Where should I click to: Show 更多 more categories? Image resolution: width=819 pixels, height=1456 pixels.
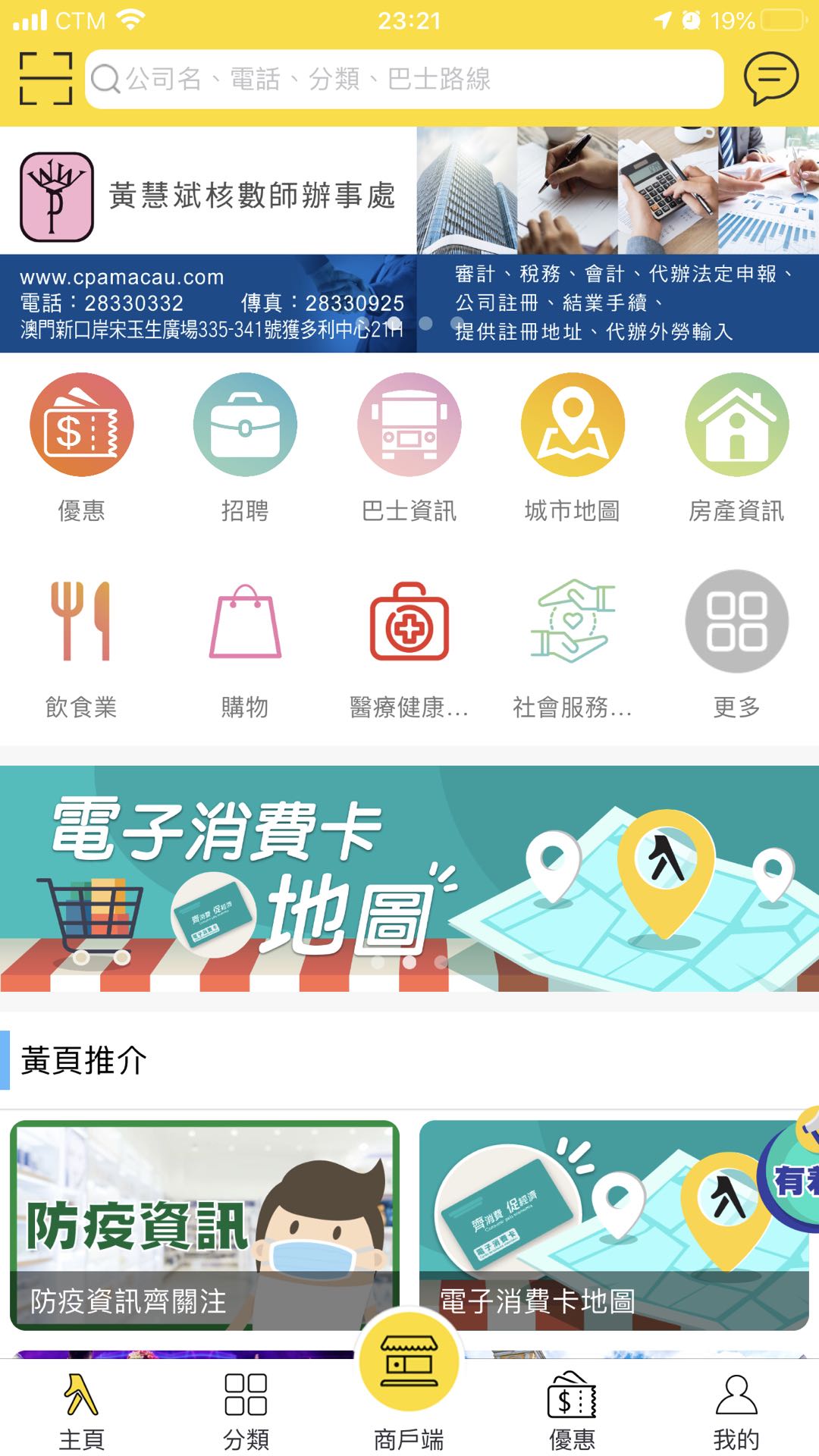click(736, 645)
